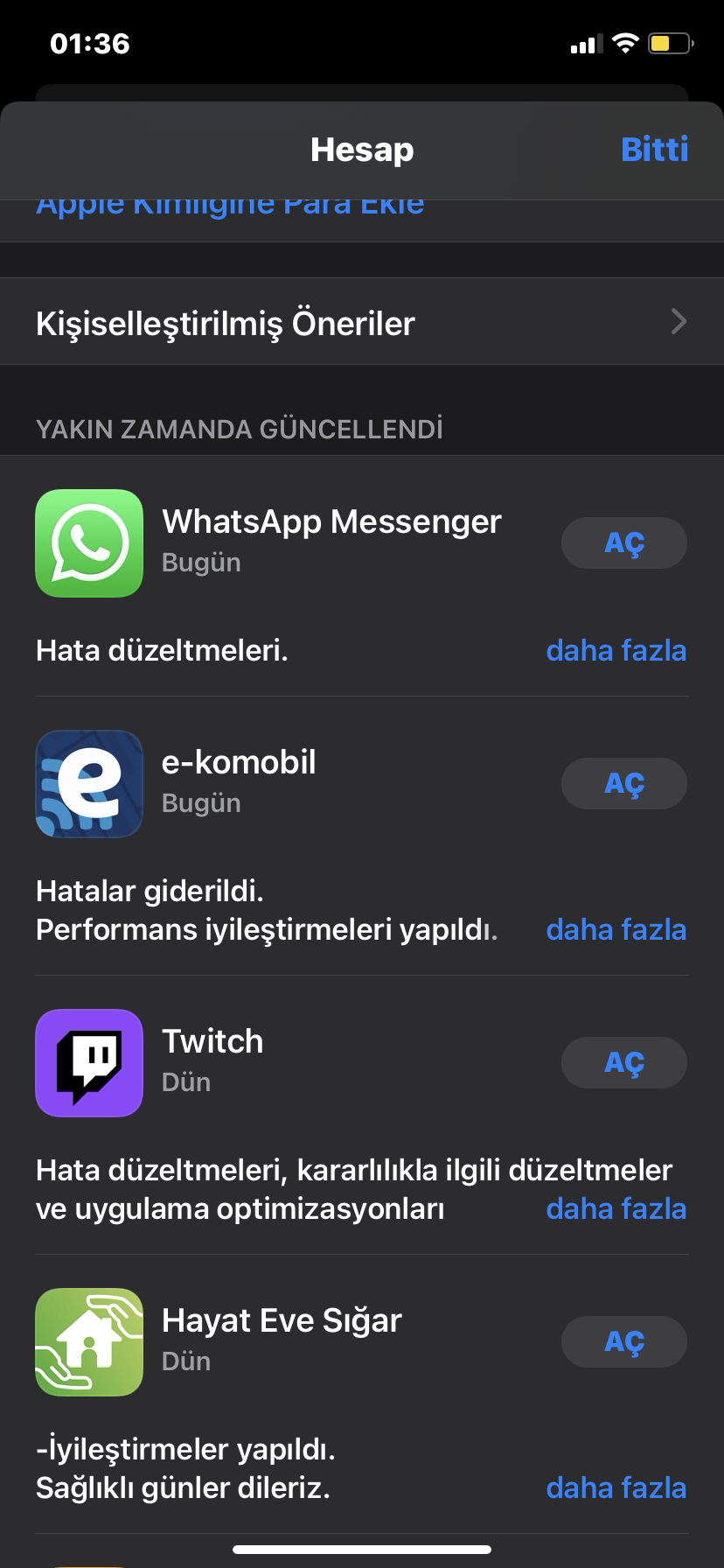
Task: Open Kişiselleştirilmiş Öneriler settings
Action: [361, 322]
